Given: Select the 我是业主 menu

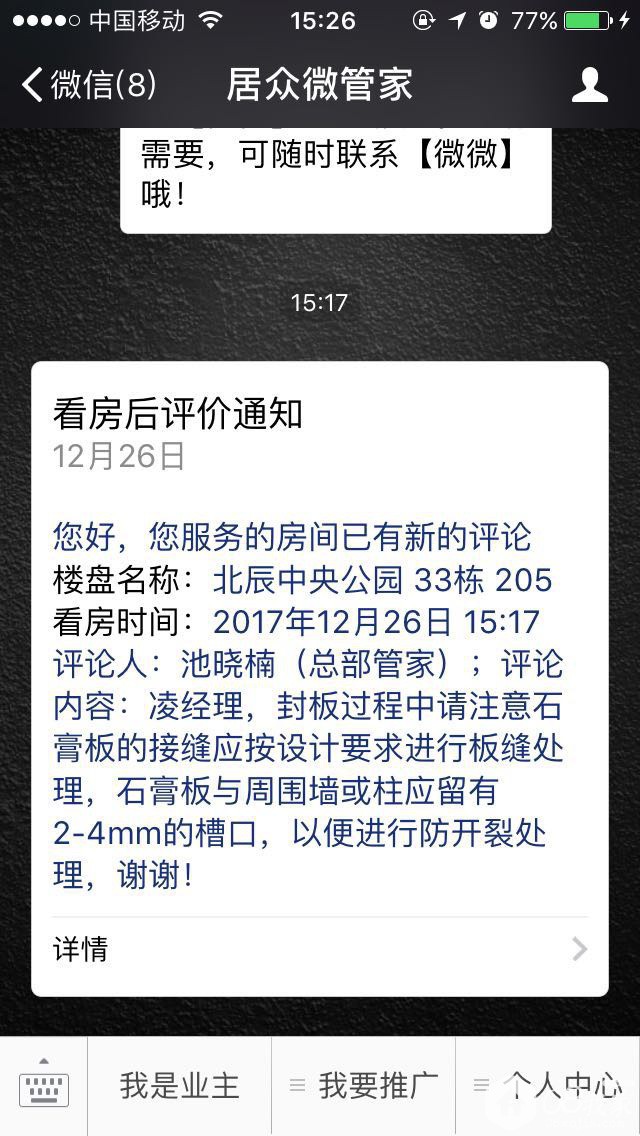Looking at the screenshot, I should (180, 1086).
